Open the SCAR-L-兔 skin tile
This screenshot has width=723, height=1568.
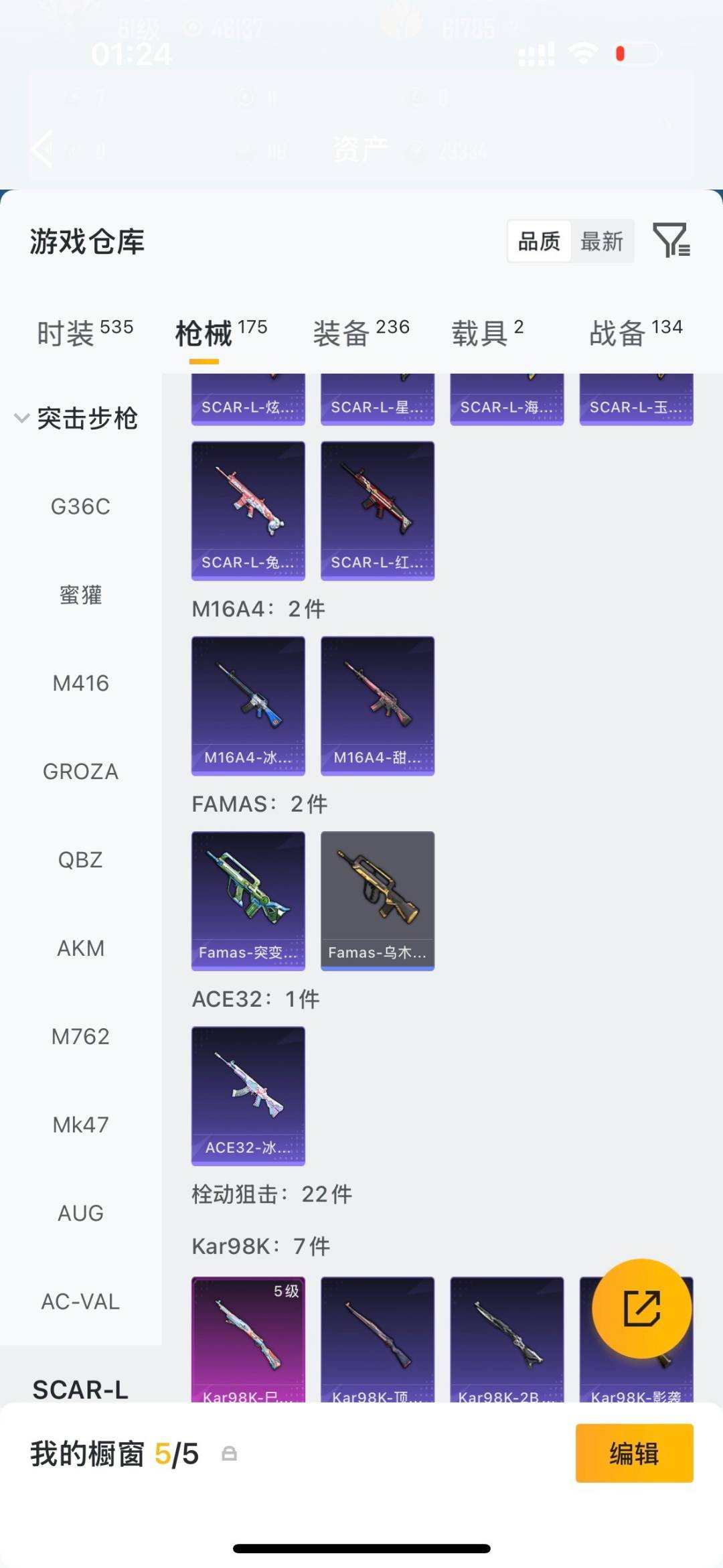point(248,510)
